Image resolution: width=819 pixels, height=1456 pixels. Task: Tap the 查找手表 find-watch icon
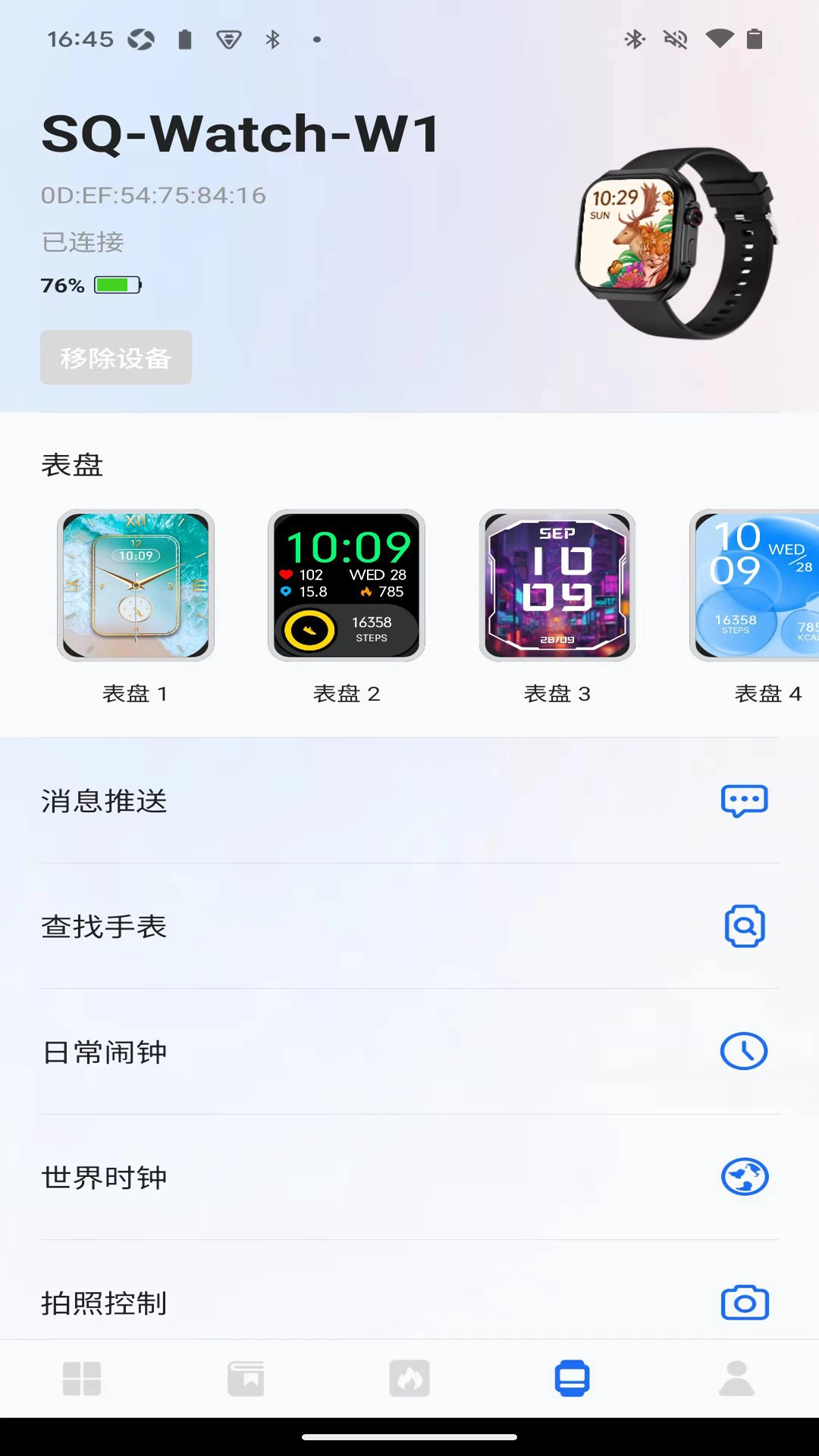pos(744,926)
